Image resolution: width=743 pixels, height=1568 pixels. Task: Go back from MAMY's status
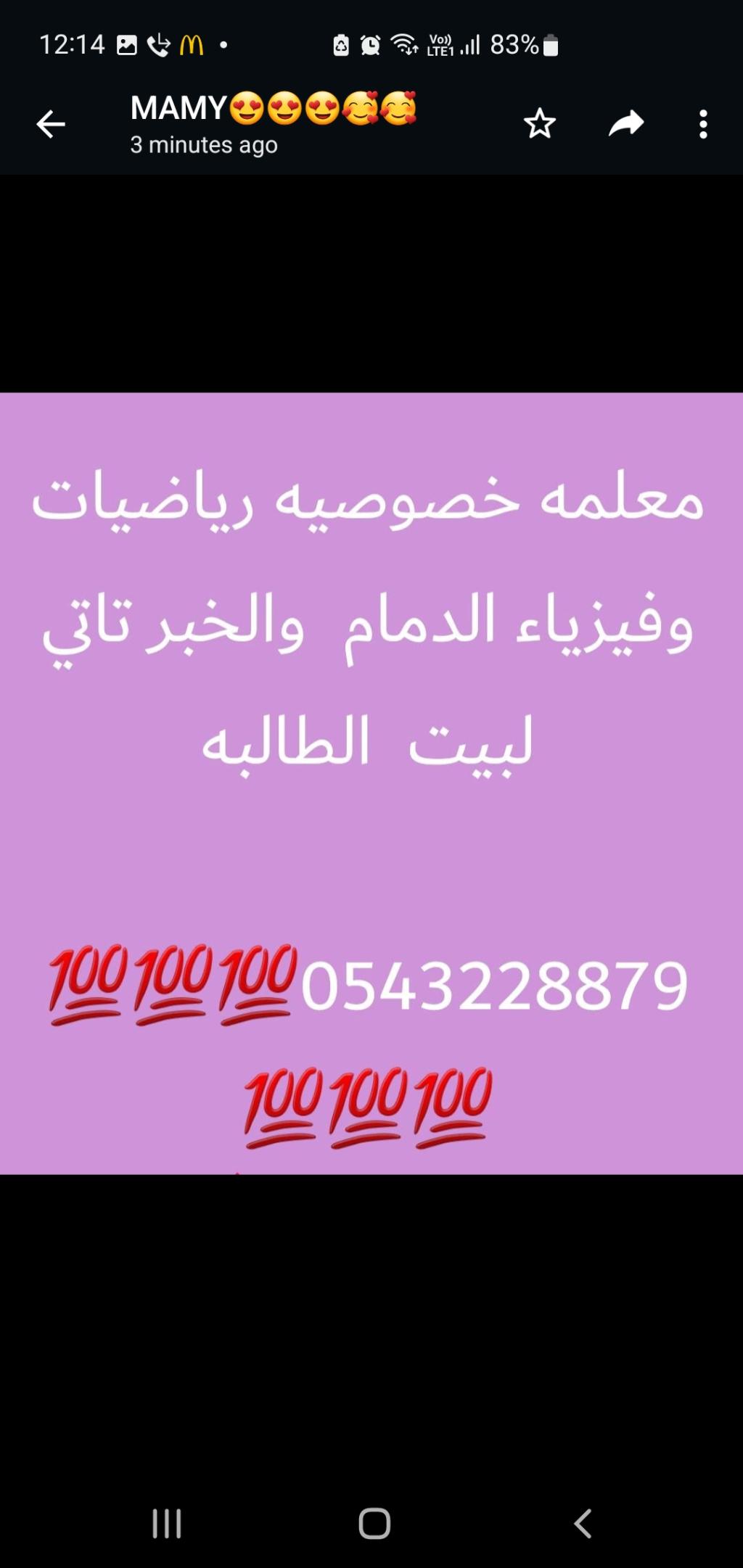tap(51, 124)
